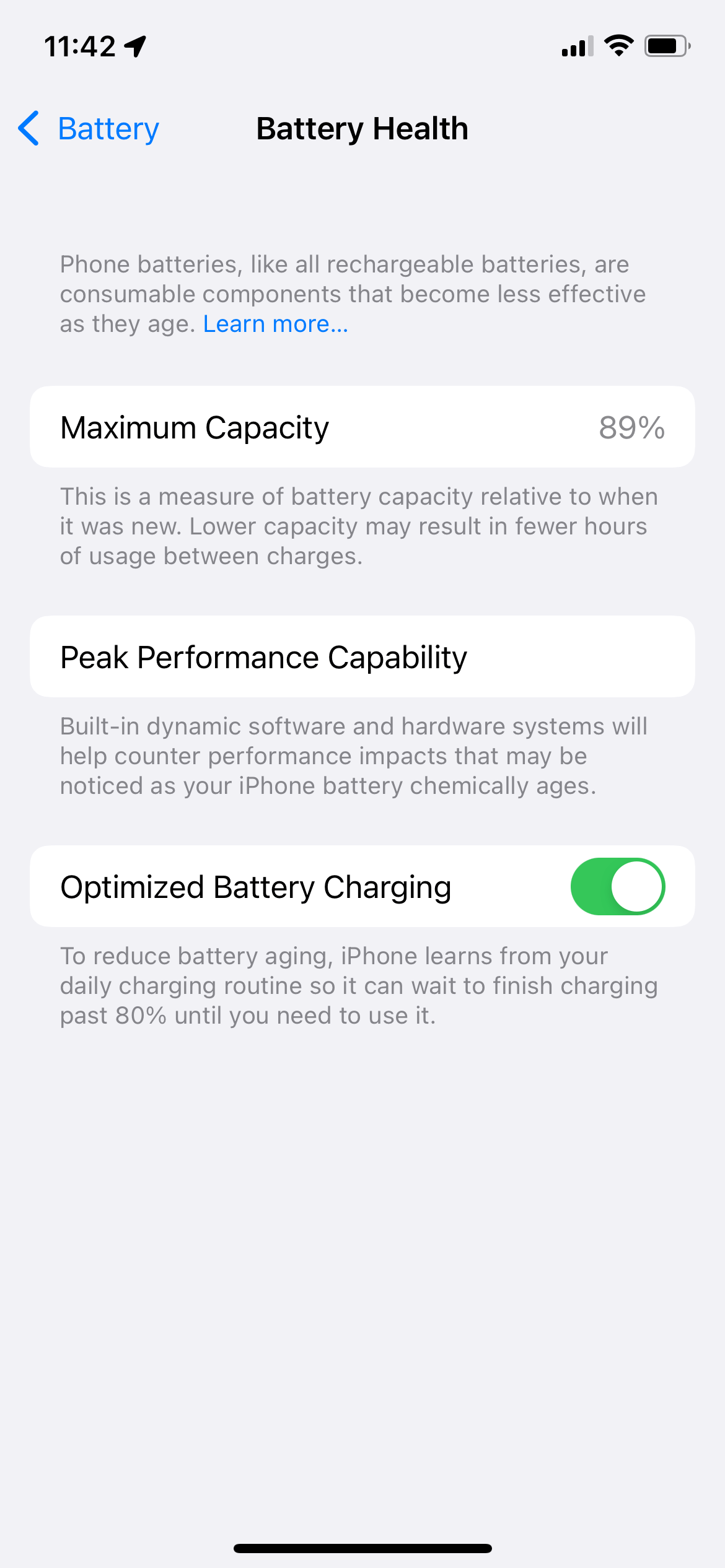This screenshot has width=725, height=1568.
Task: Tap the blue back chevron icon
Action: [29, 128]
